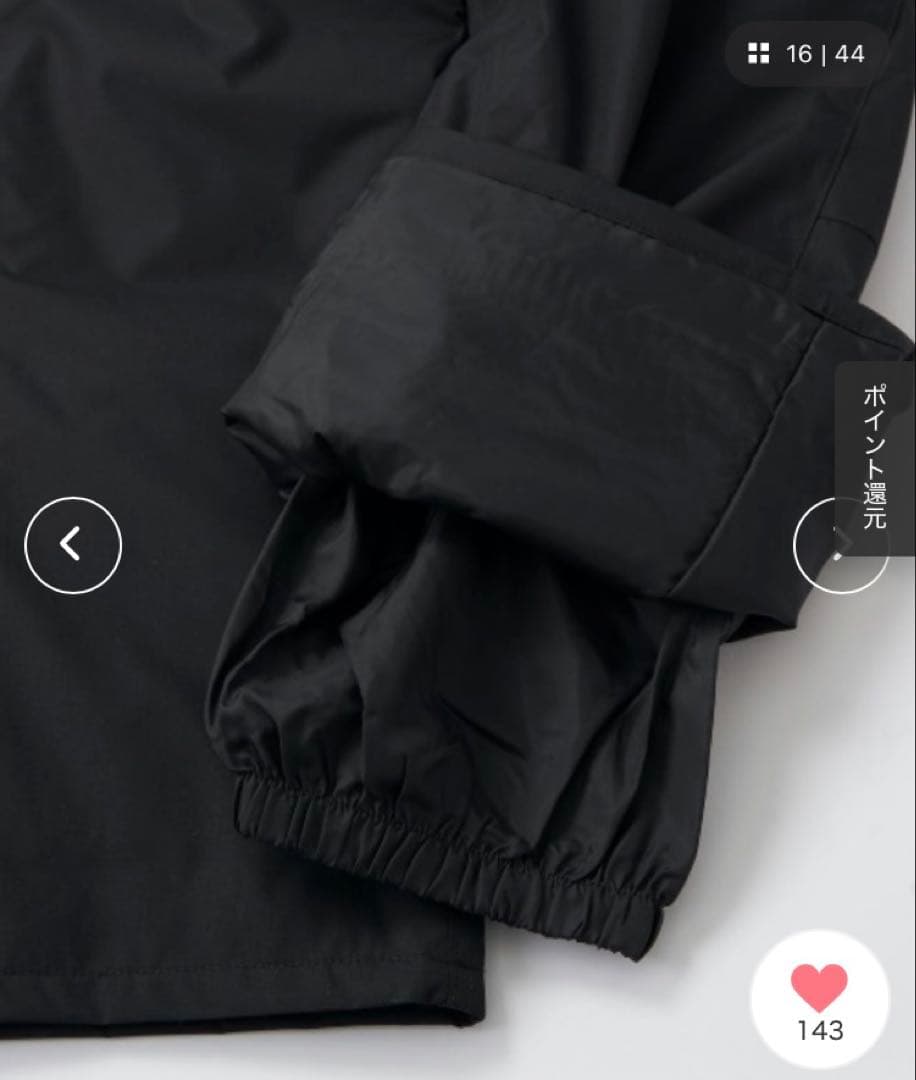Go to the previous product image
The height and width of the screenshot is (1080, 916).
(x=73, y=545)
